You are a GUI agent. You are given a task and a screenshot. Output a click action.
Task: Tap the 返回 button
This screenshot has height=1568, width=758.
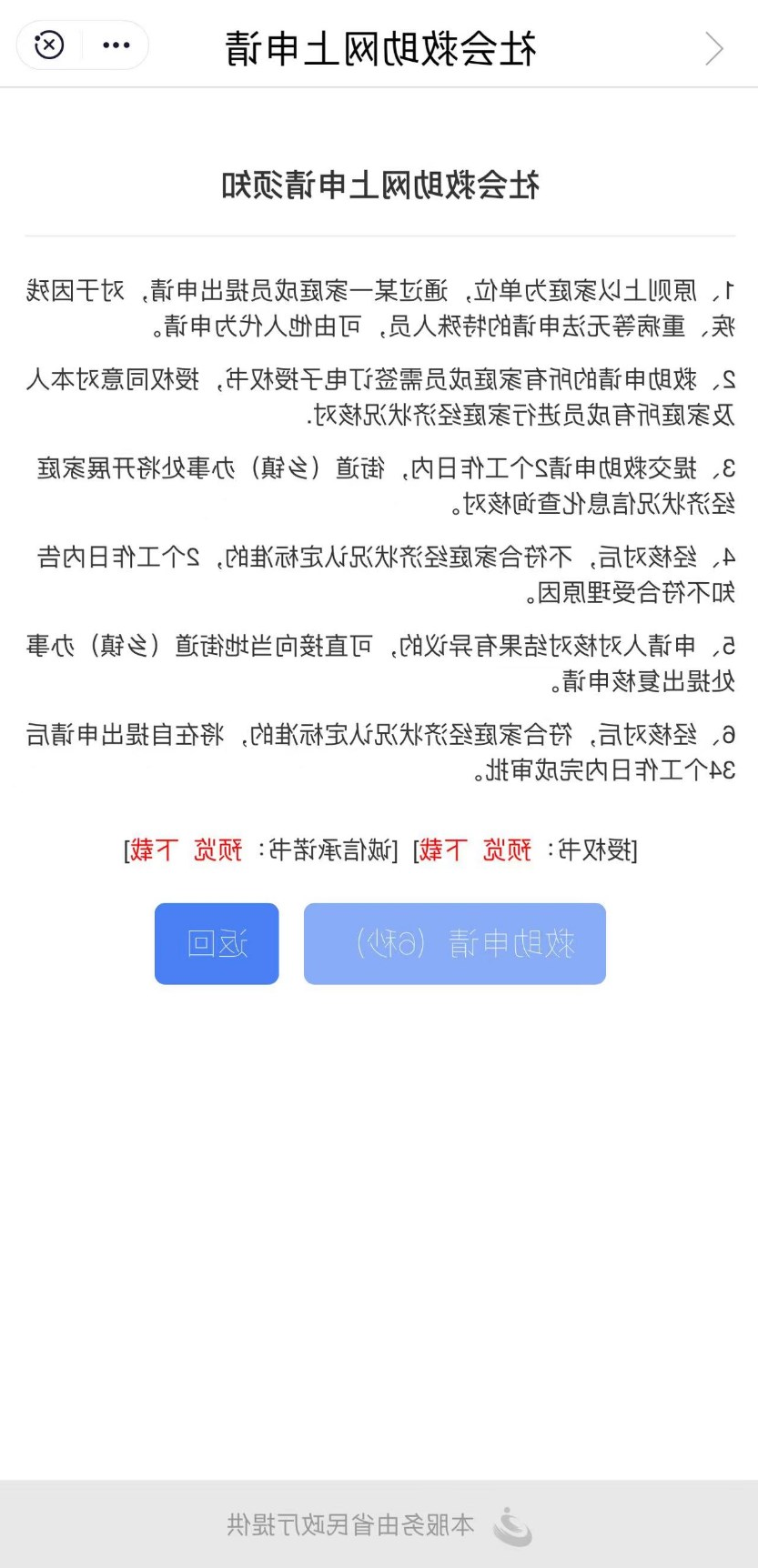pyautogui.click(x=217, y=944)
